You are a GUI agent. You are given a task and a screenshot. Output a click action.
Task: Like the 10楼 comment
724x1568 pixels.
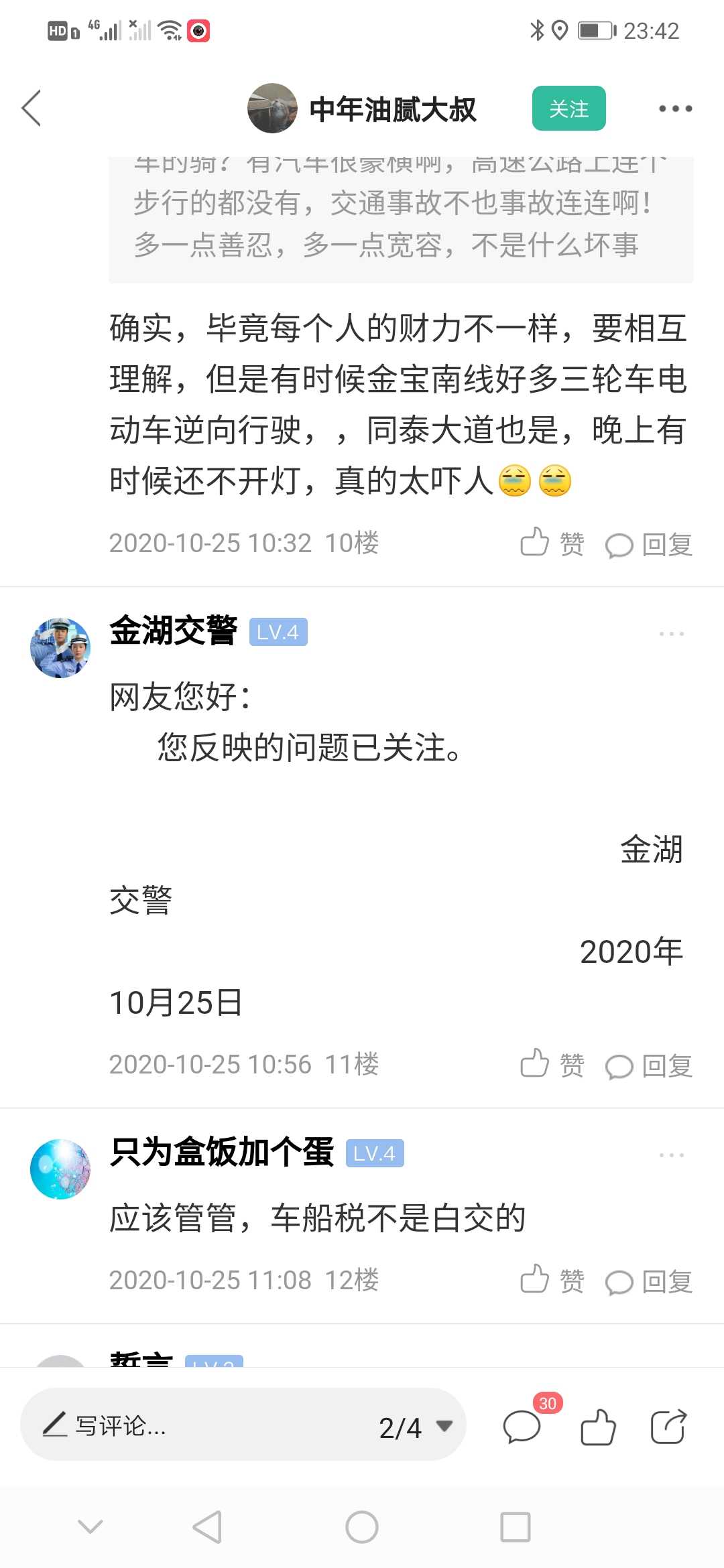552,543
